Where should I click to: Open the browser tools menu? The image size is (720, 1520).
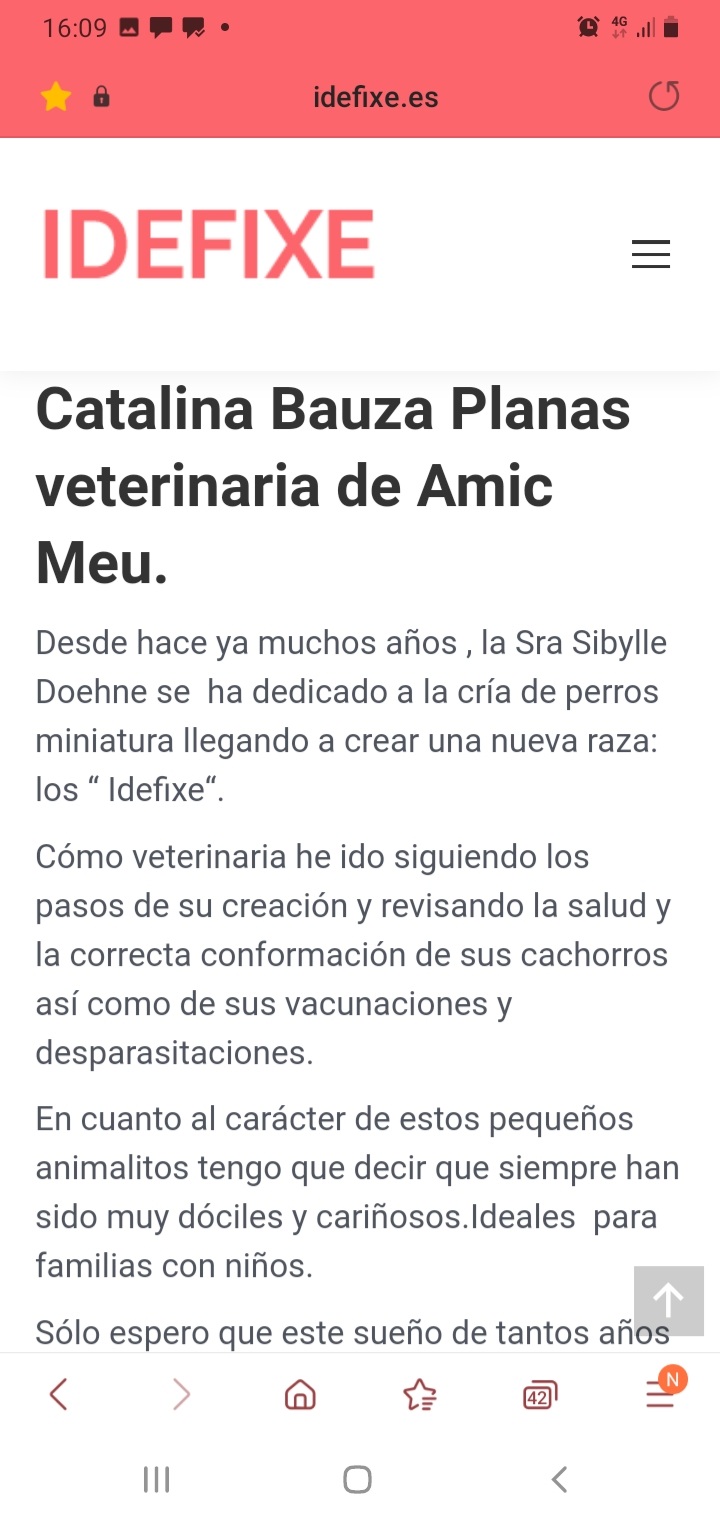click(660, 1393)
